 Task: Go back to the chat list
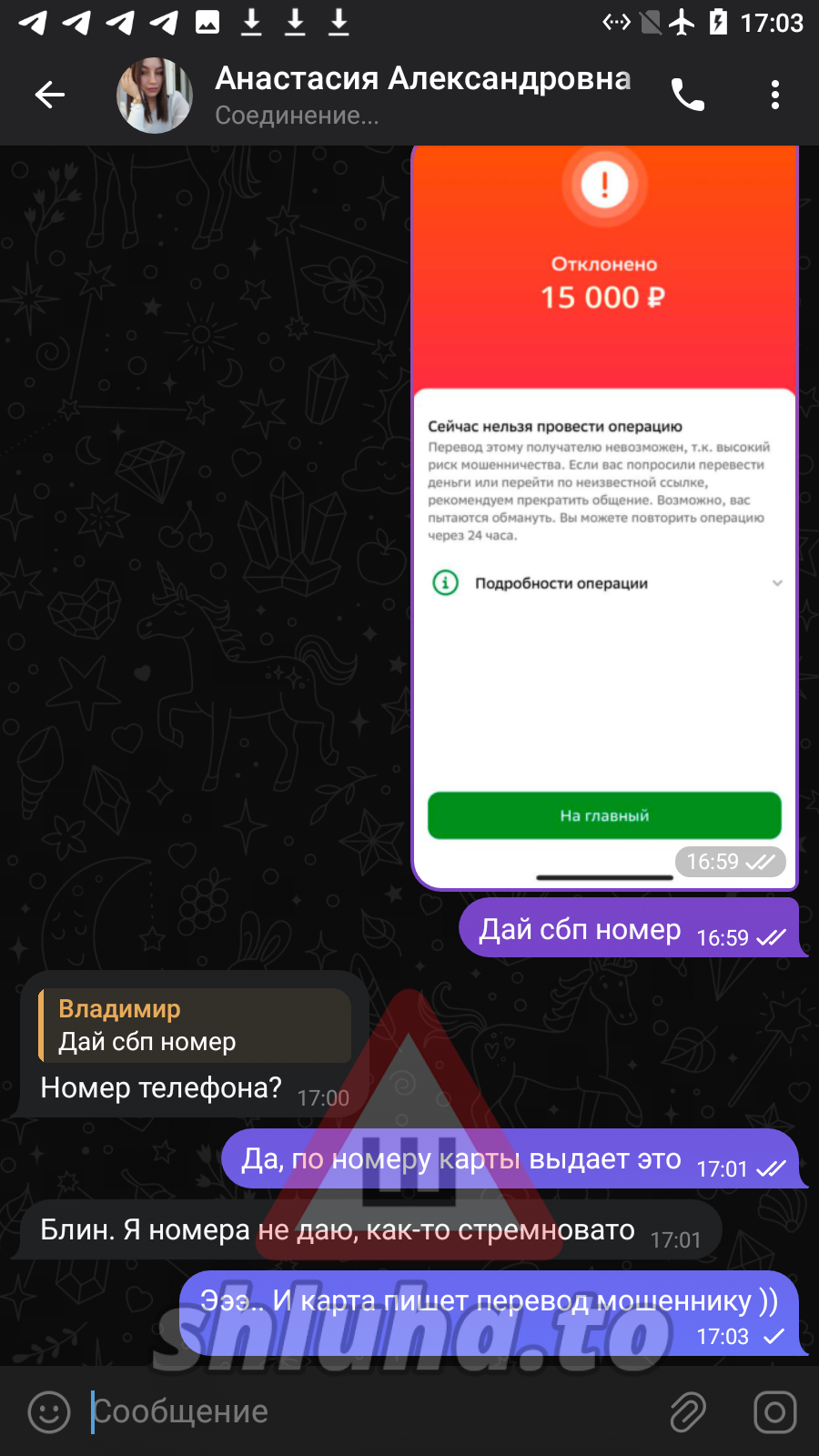pyautogui.click(x=50, y=95)
